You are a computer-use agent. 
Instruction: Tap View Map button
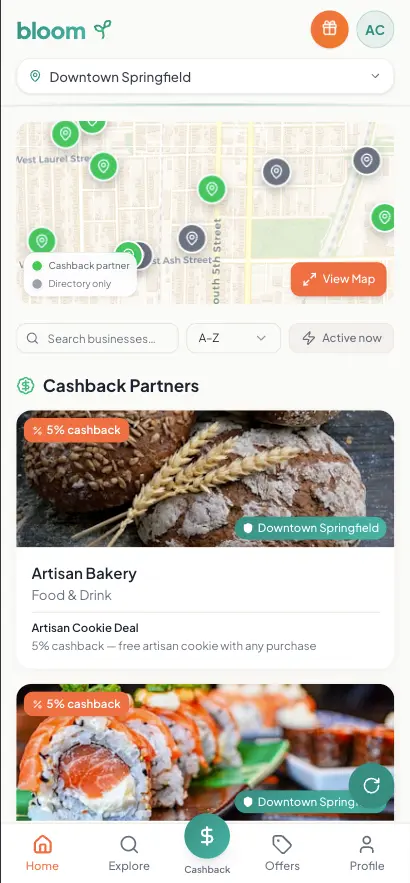point(338,279)
